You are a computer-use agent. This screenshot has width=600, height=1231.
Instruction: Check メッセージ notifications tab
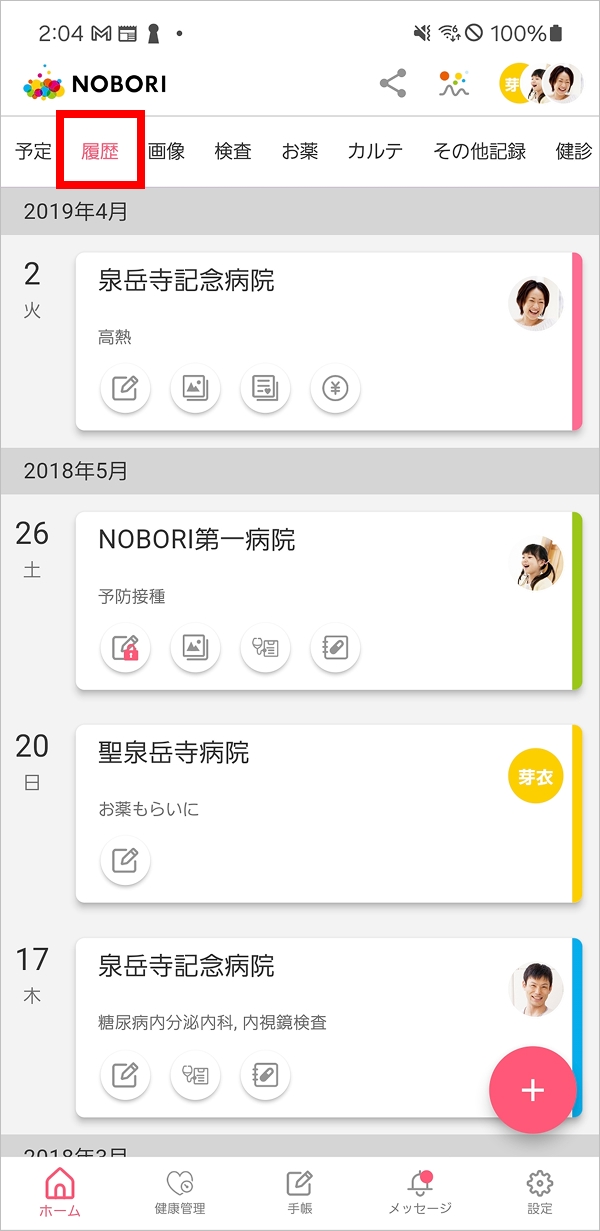pyautogui.click(x=420, y=1193)
